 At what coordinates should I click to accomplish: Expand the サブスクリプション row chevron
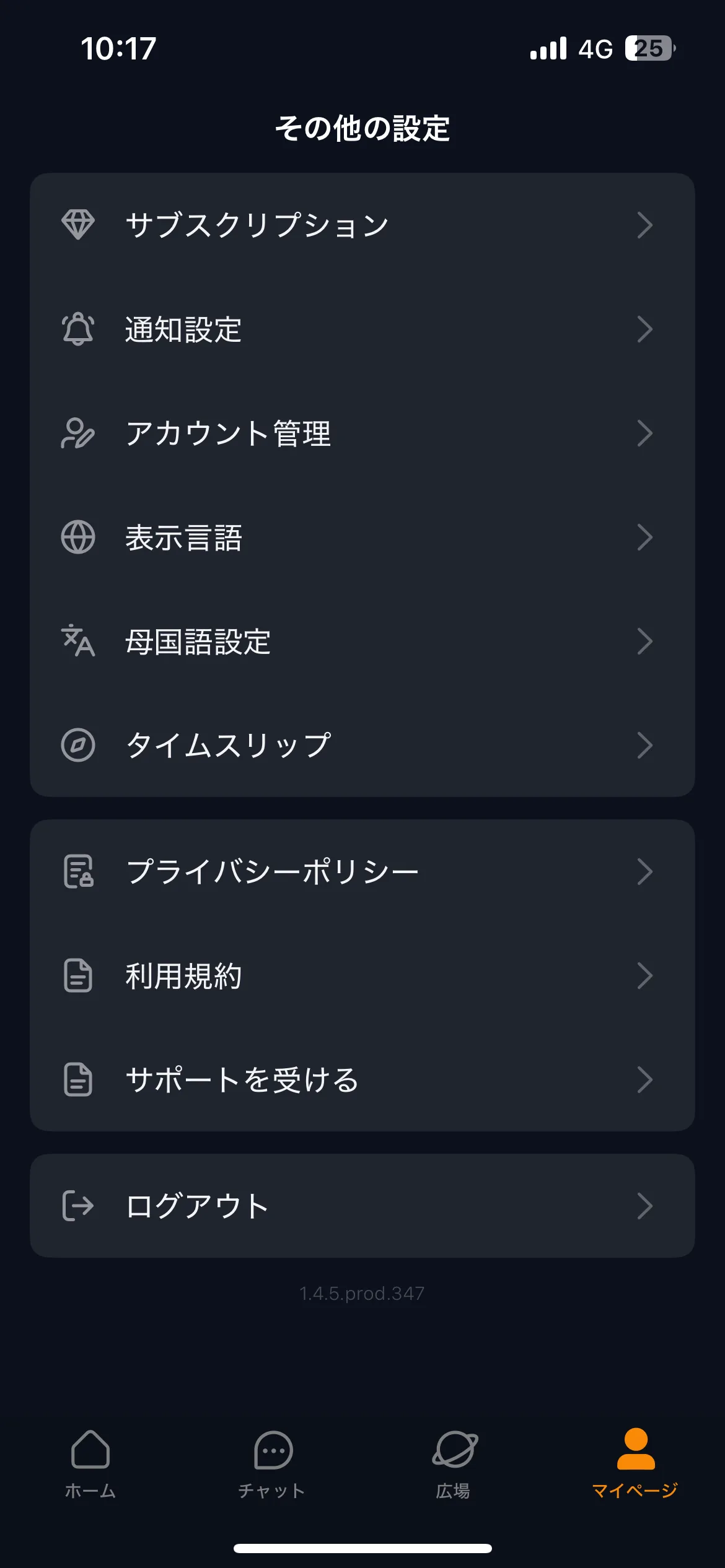tap(645, 225)
